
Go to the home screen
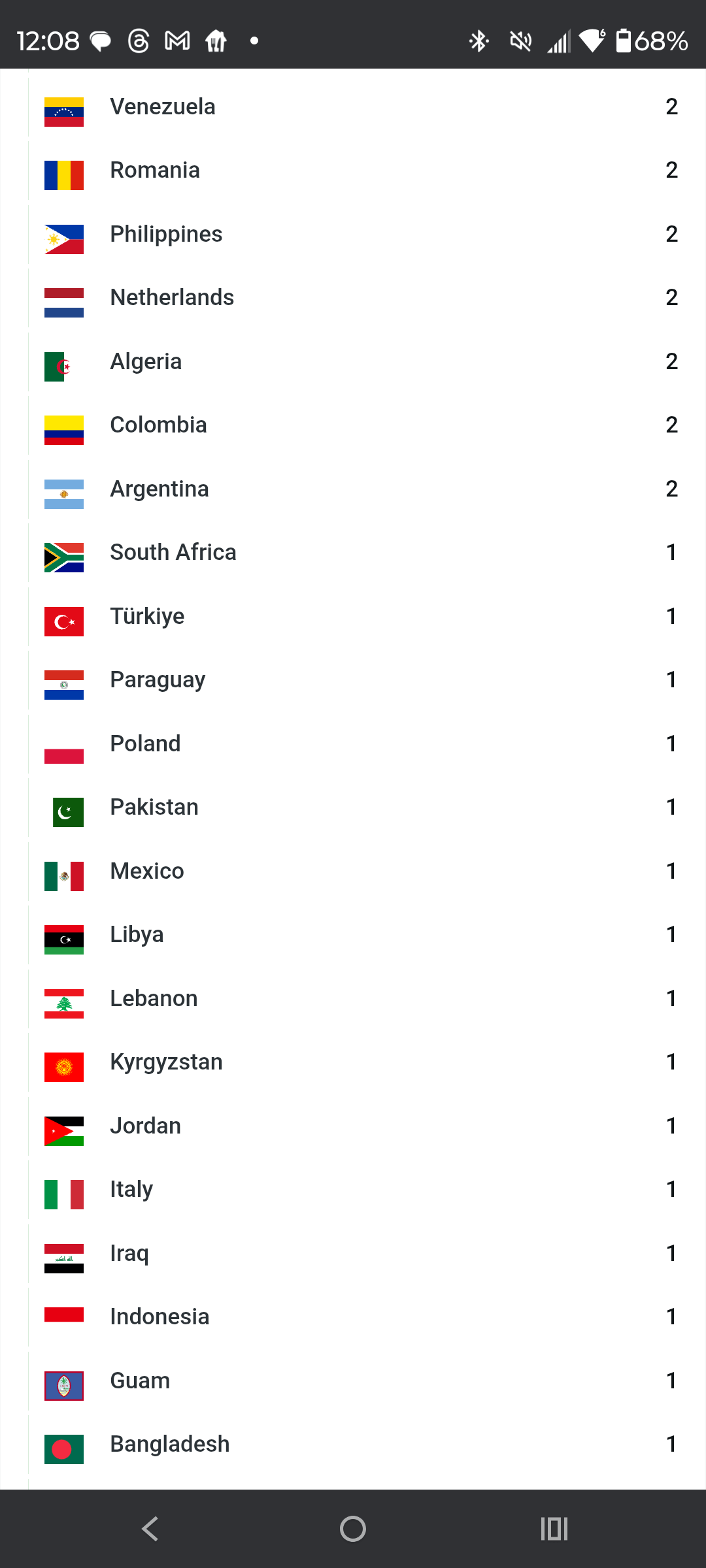tap(353, 1529)
